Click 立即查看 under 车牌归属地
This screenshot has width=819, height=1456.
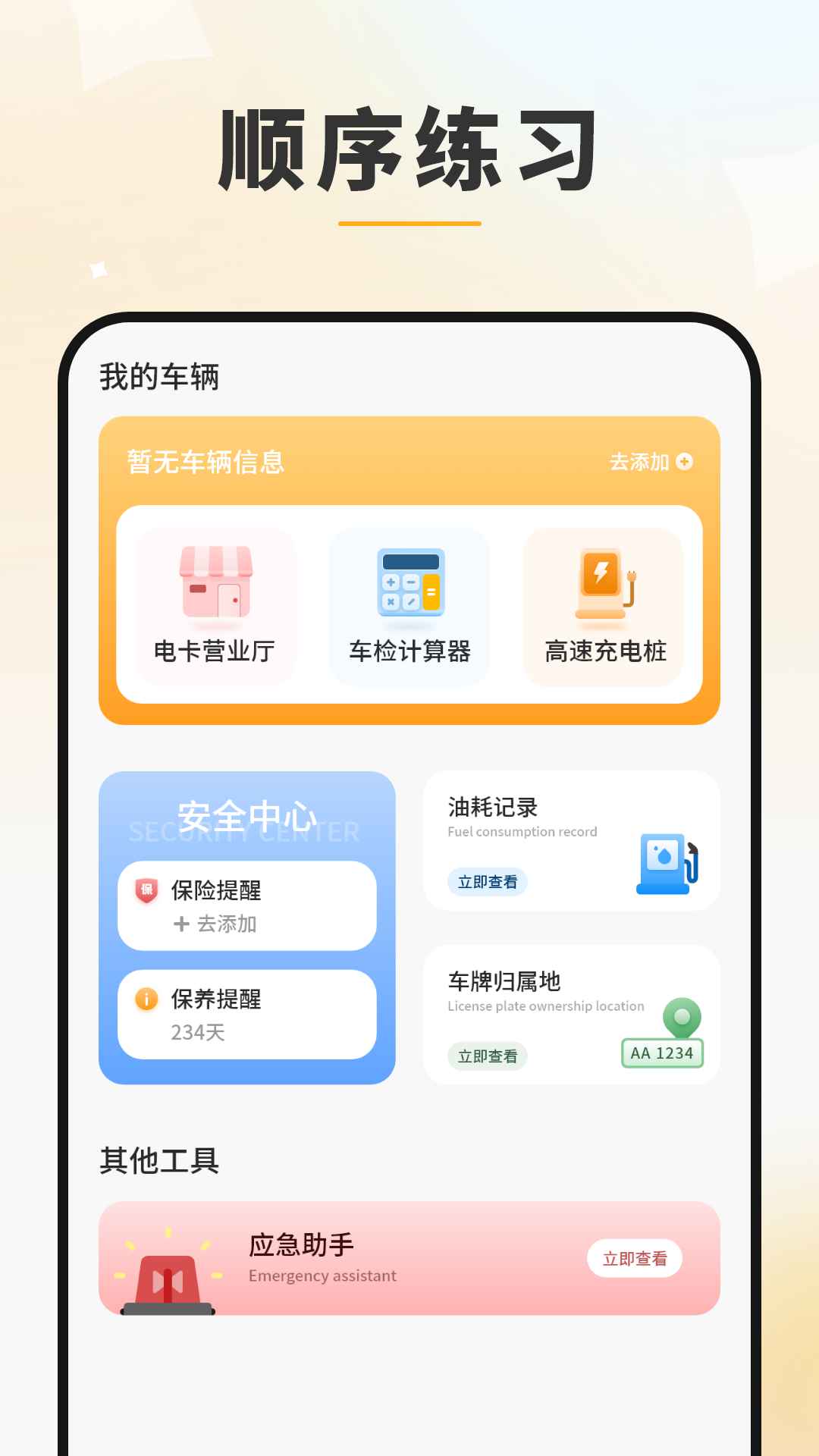coord(488,1056)
